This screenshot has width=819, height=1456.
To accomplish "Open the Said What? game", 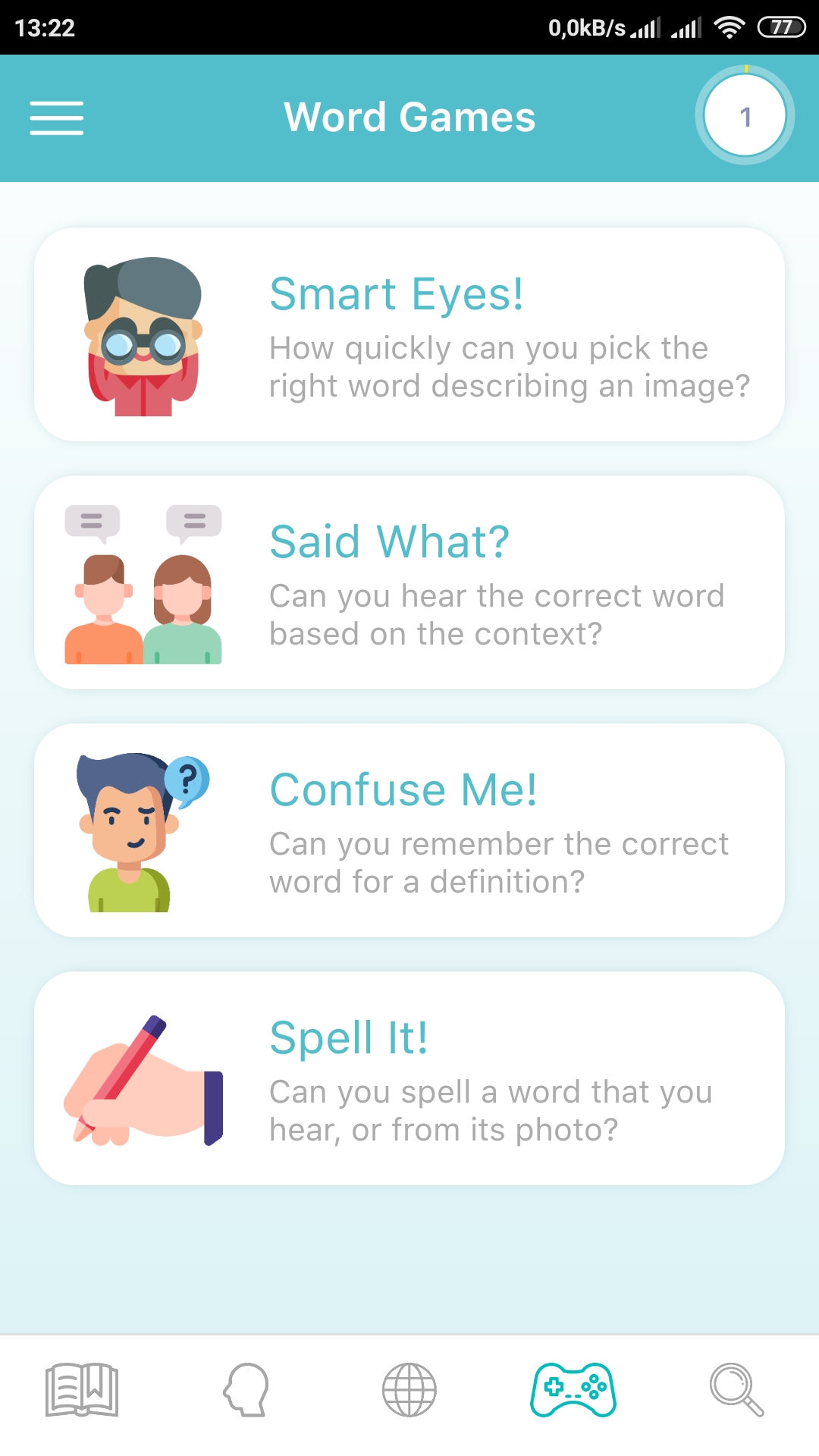I will (x=409, y=582).
